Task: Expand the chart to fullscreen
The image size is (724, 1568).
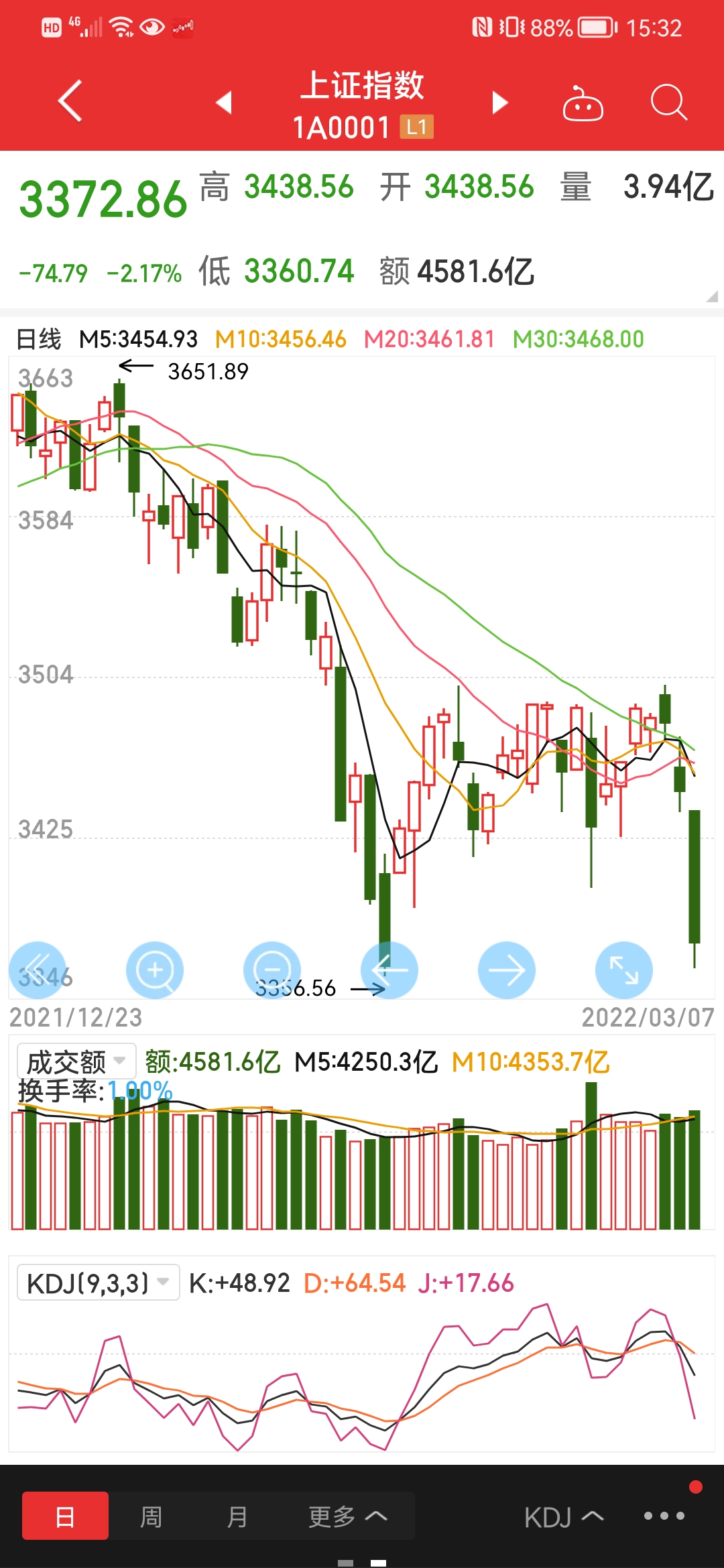Action: (624, 970)
